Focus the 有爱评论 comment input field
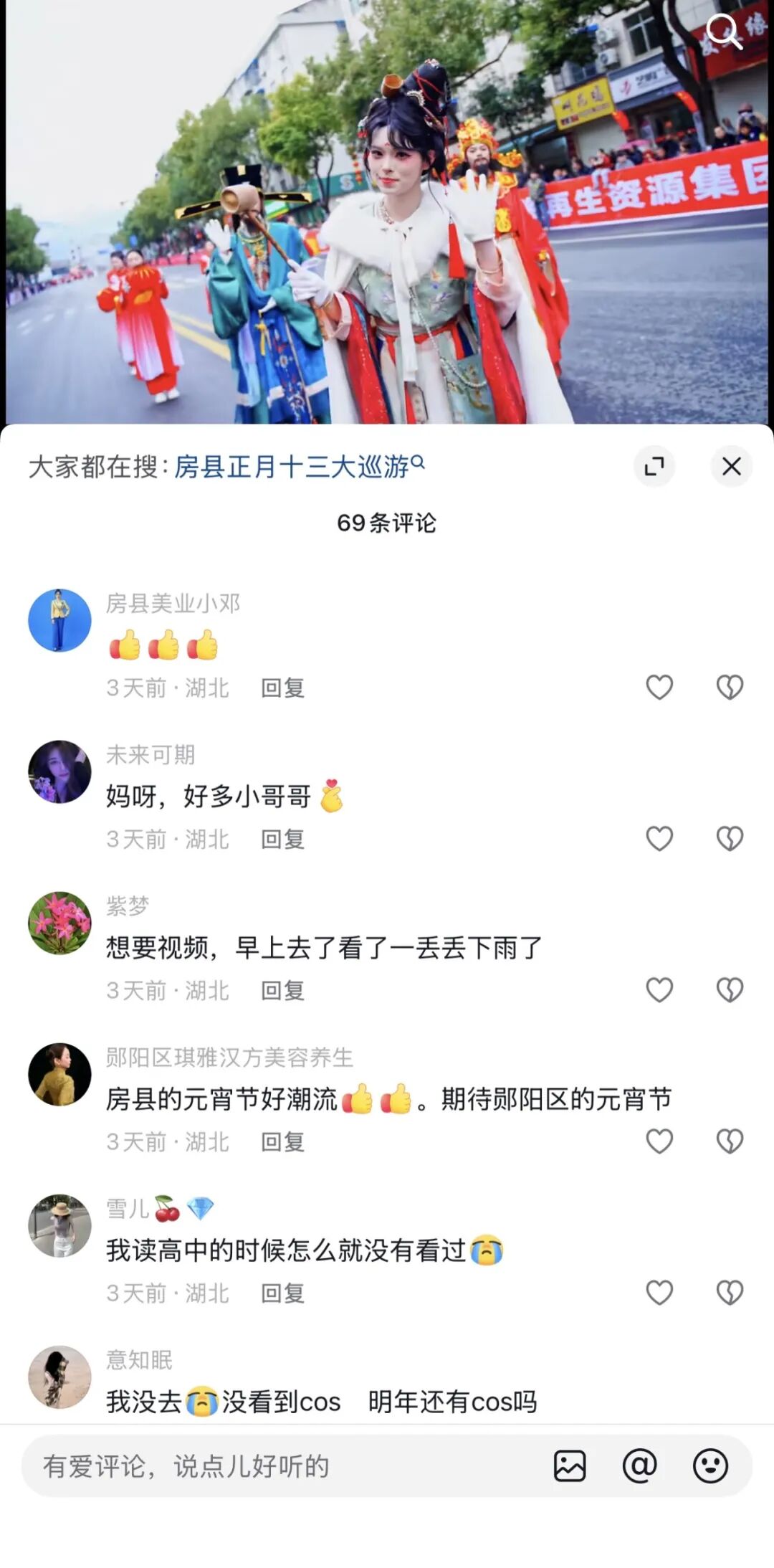The width and height of the screenshot is (774, 1568). coord(287,1466)
